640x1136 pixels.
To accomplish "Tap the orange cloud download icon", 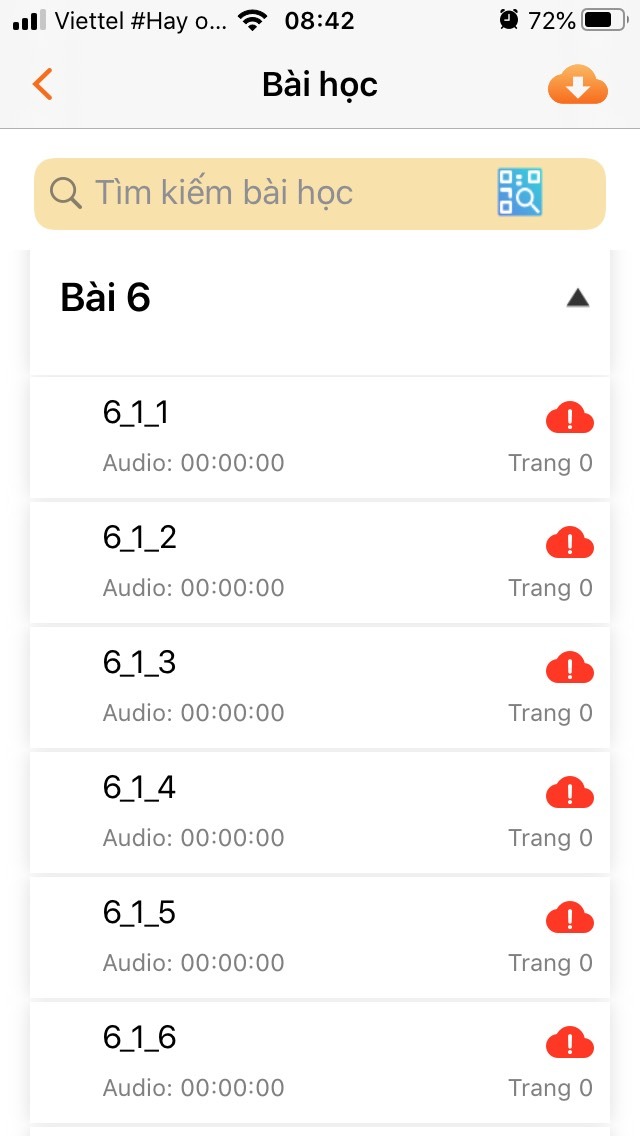I will [x=577, y=86].
